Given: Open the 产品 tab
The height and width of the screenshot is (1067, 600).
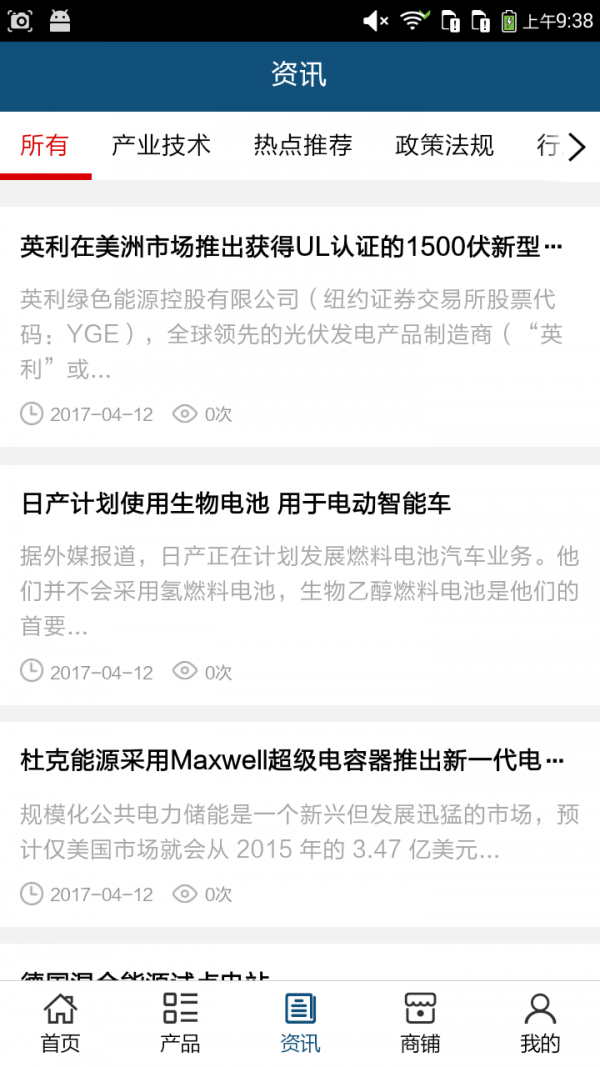Looking at the screenshot, I should (180, 1023).
